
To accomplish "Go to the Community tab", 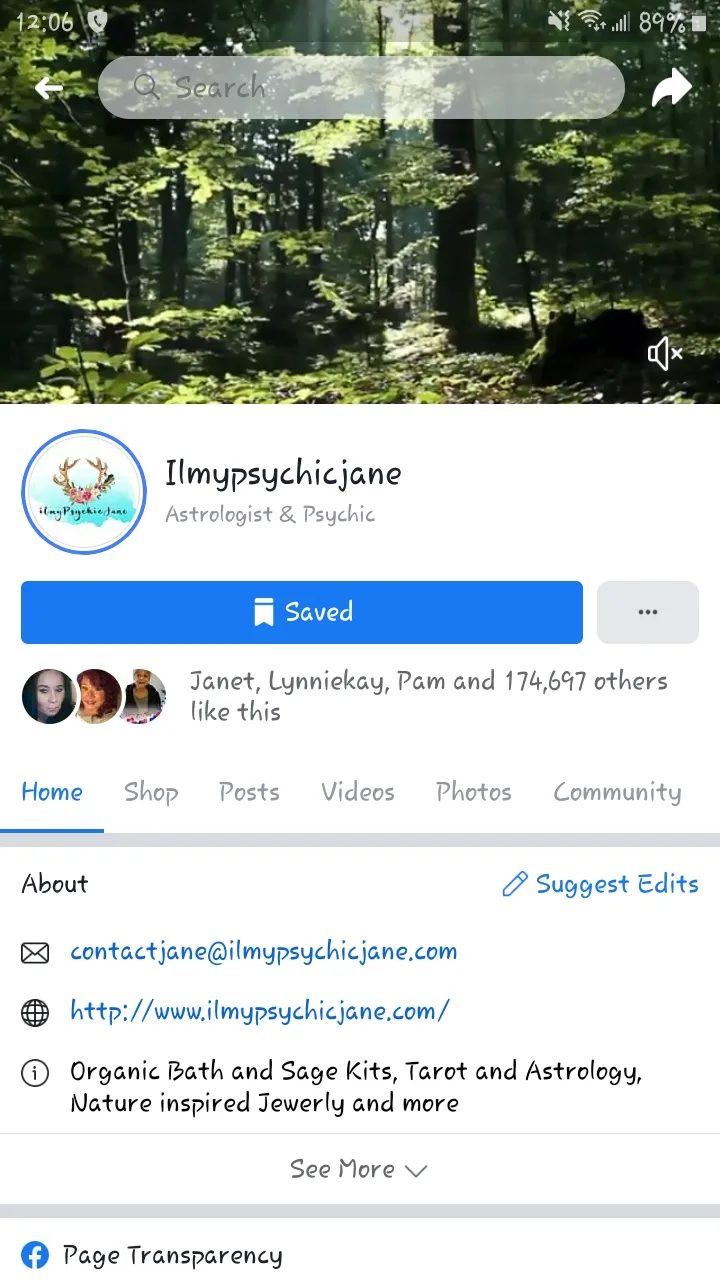I will 618,792.
